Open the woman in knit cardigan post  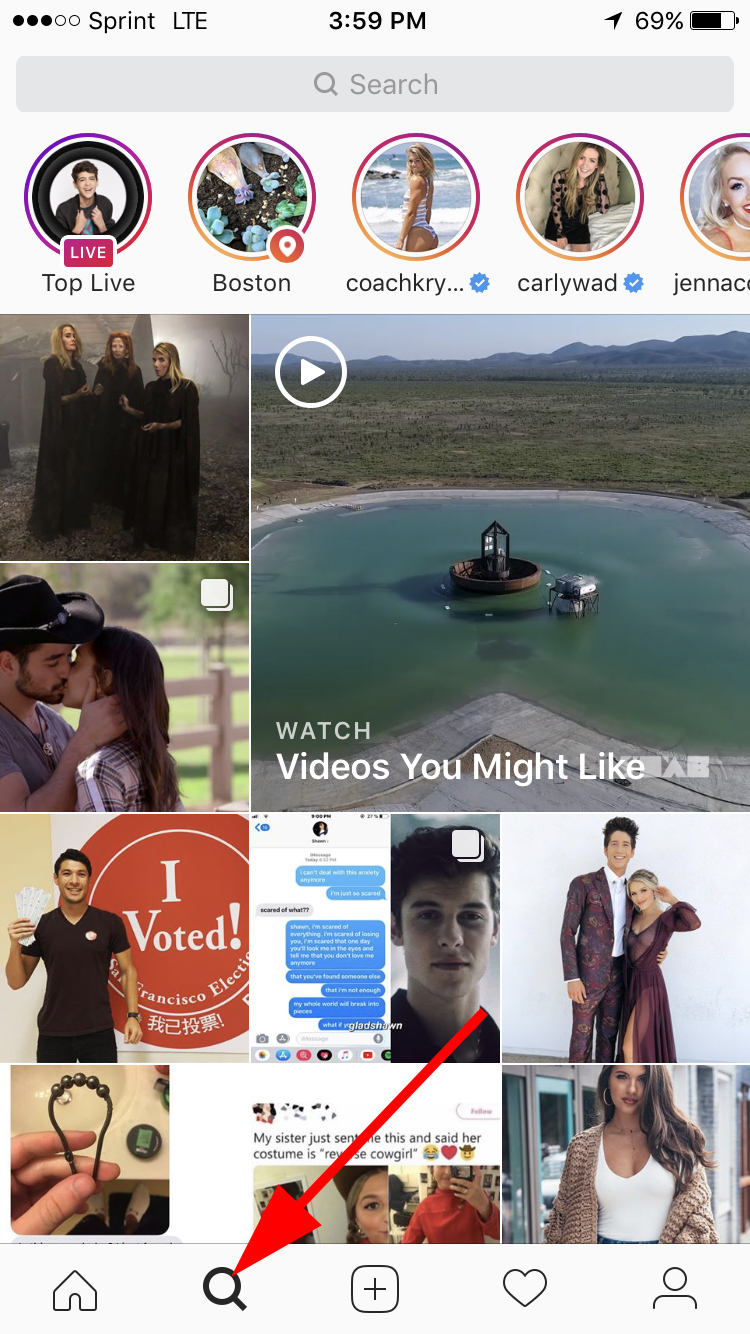click(626, 1154)
